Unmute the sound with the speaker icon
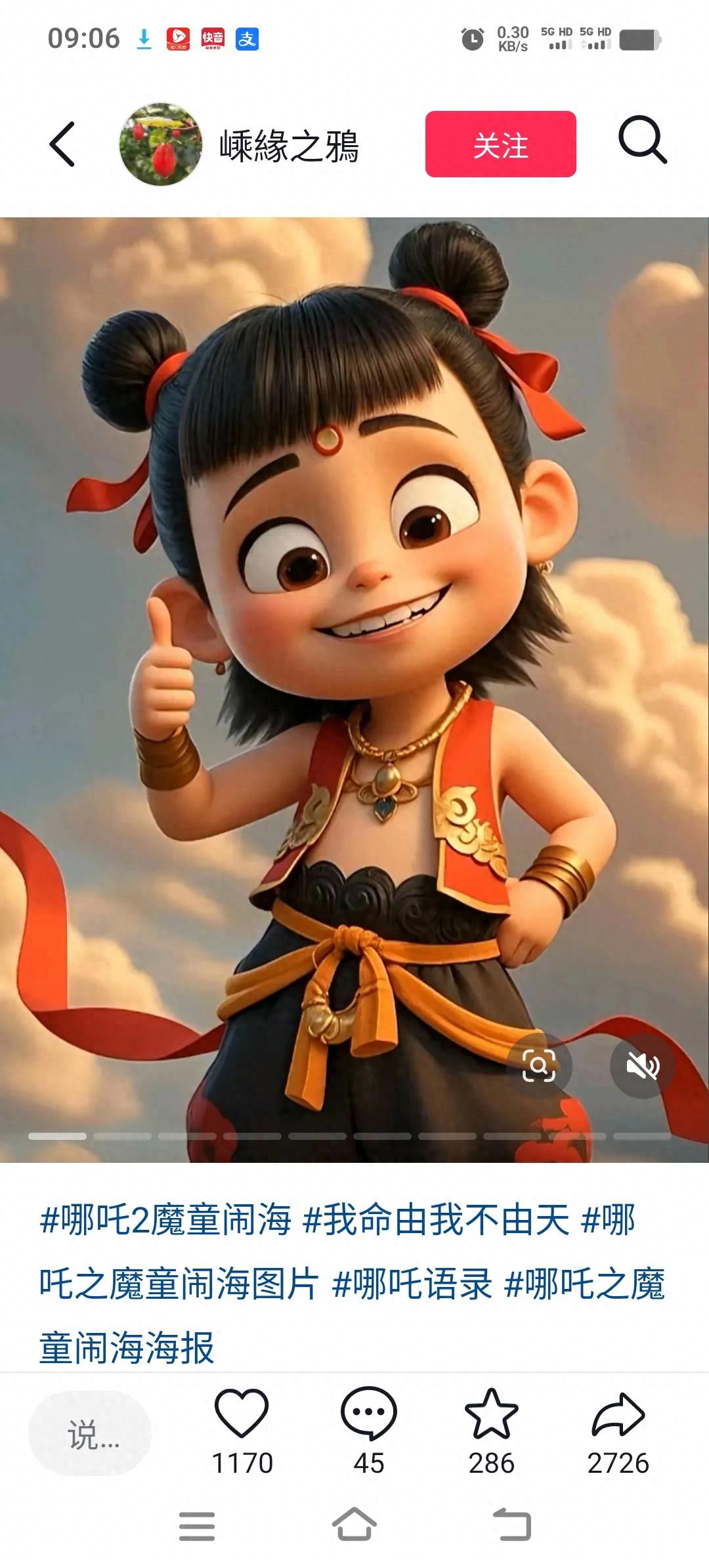 point(642,1065)
